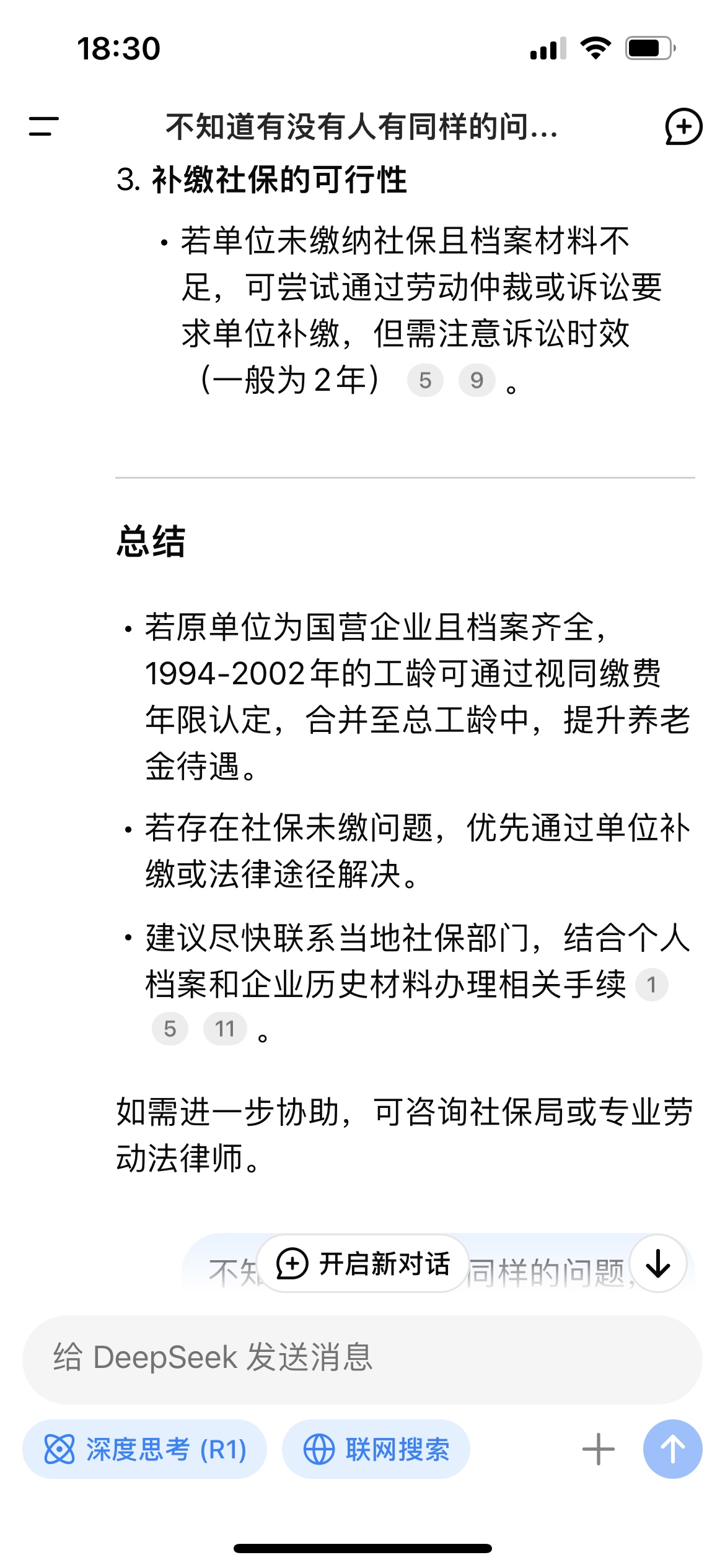This screenshot has height=1568, width=725.
Task: Open the sidebar menu
Action: pyautogui.click(x=43, y=126)
